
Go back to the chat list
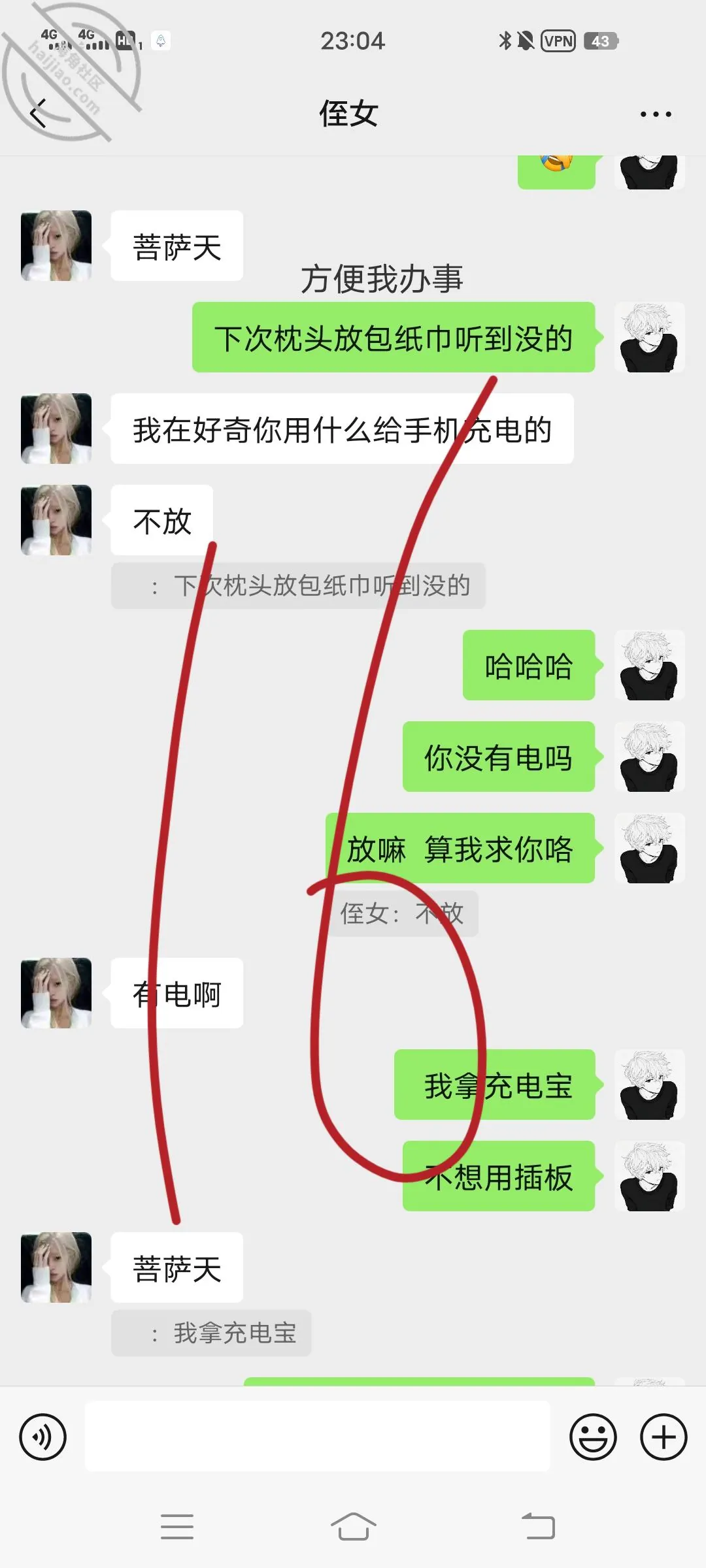tap(39, 114)
